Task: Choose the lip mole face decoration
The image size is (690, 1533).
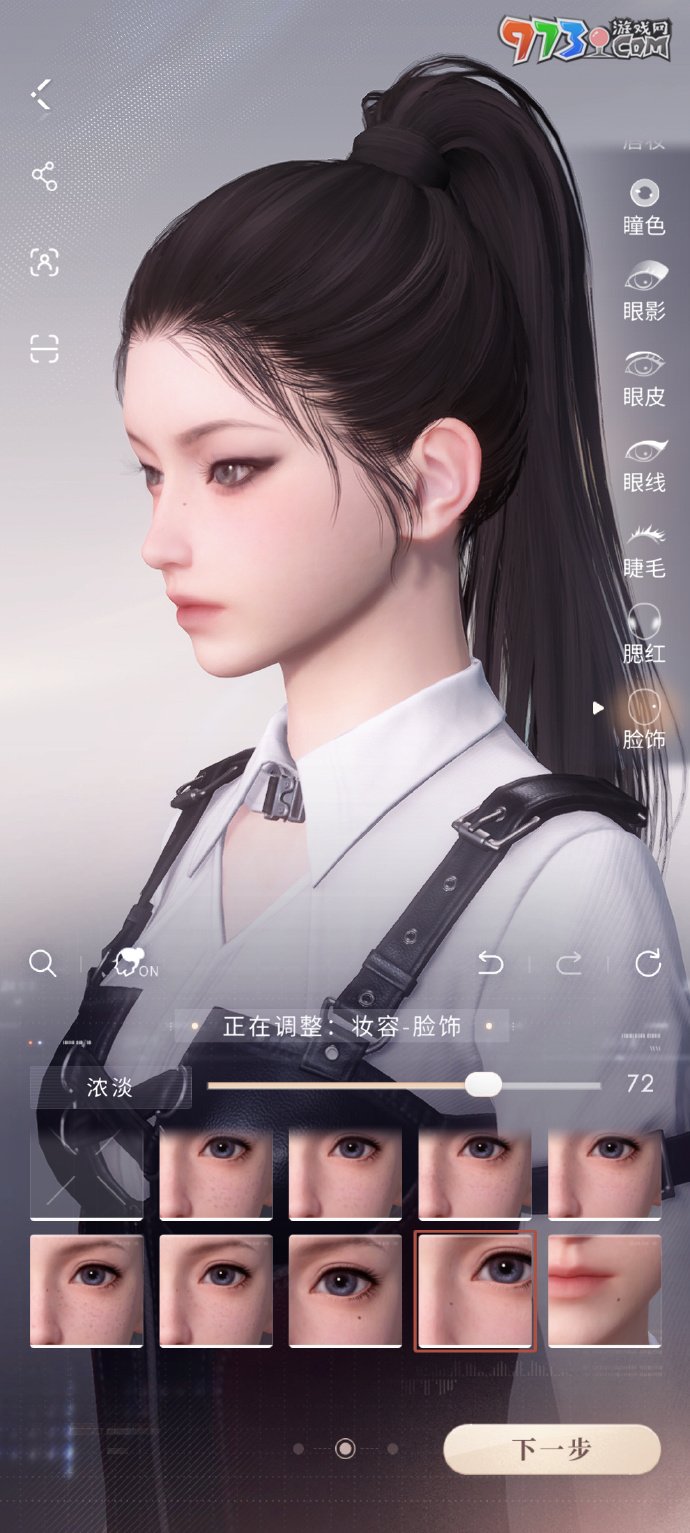Action: pyautogui.click(x=604, y=1291)
